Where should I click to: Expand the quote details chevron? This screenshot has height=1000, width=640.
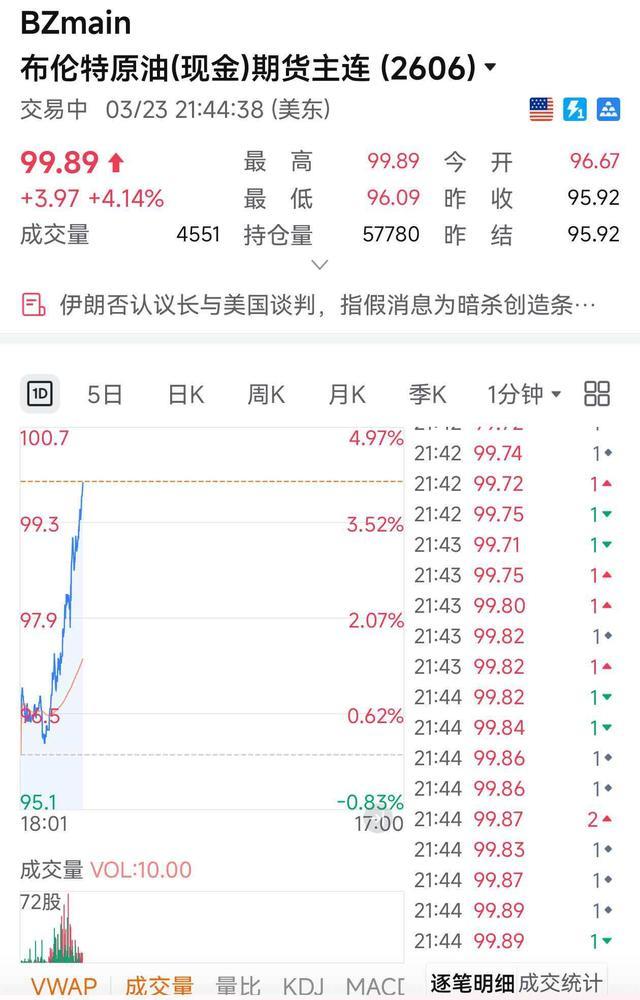click(320, 265)
